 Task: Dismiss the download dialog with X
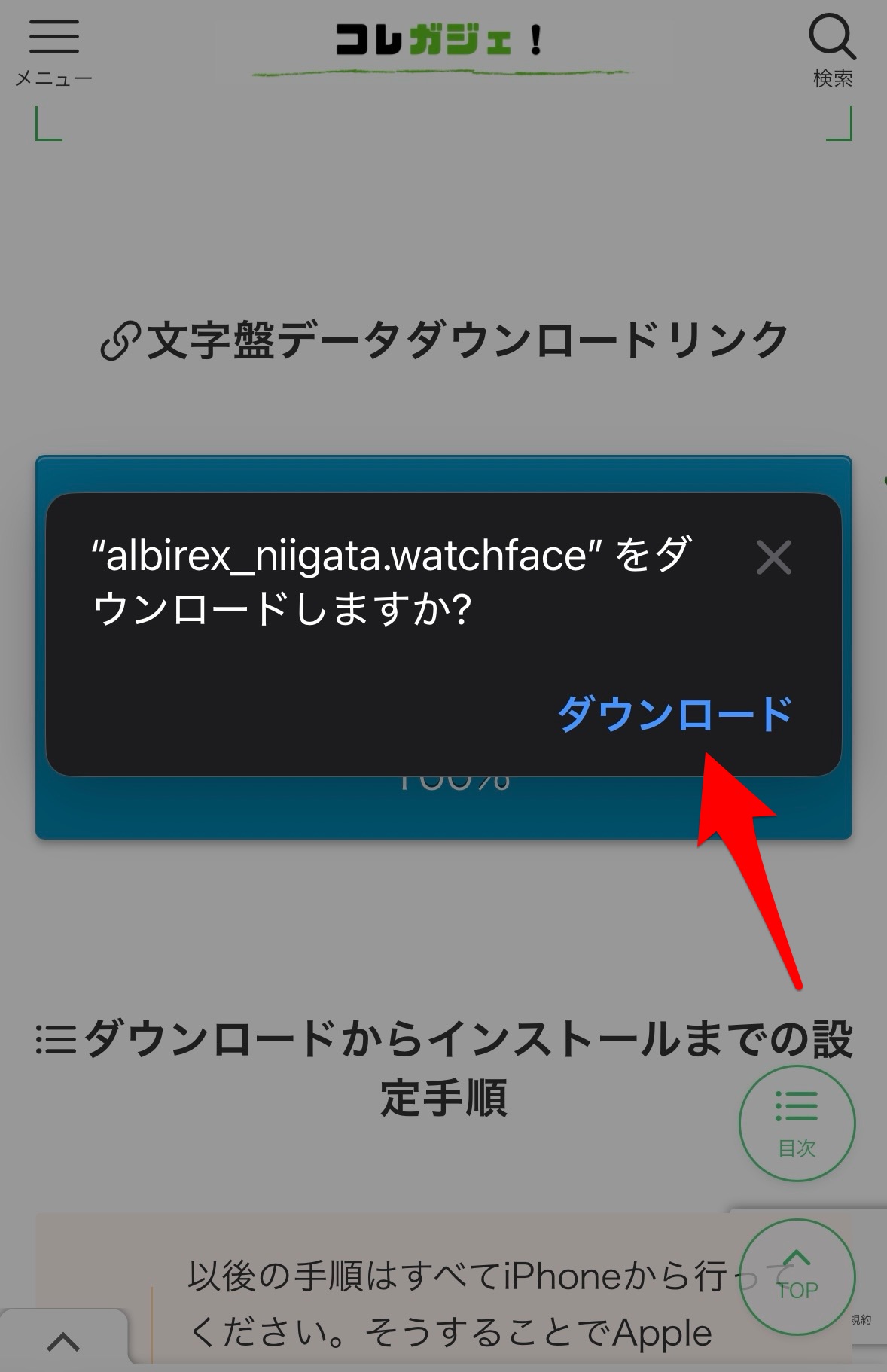773,558
